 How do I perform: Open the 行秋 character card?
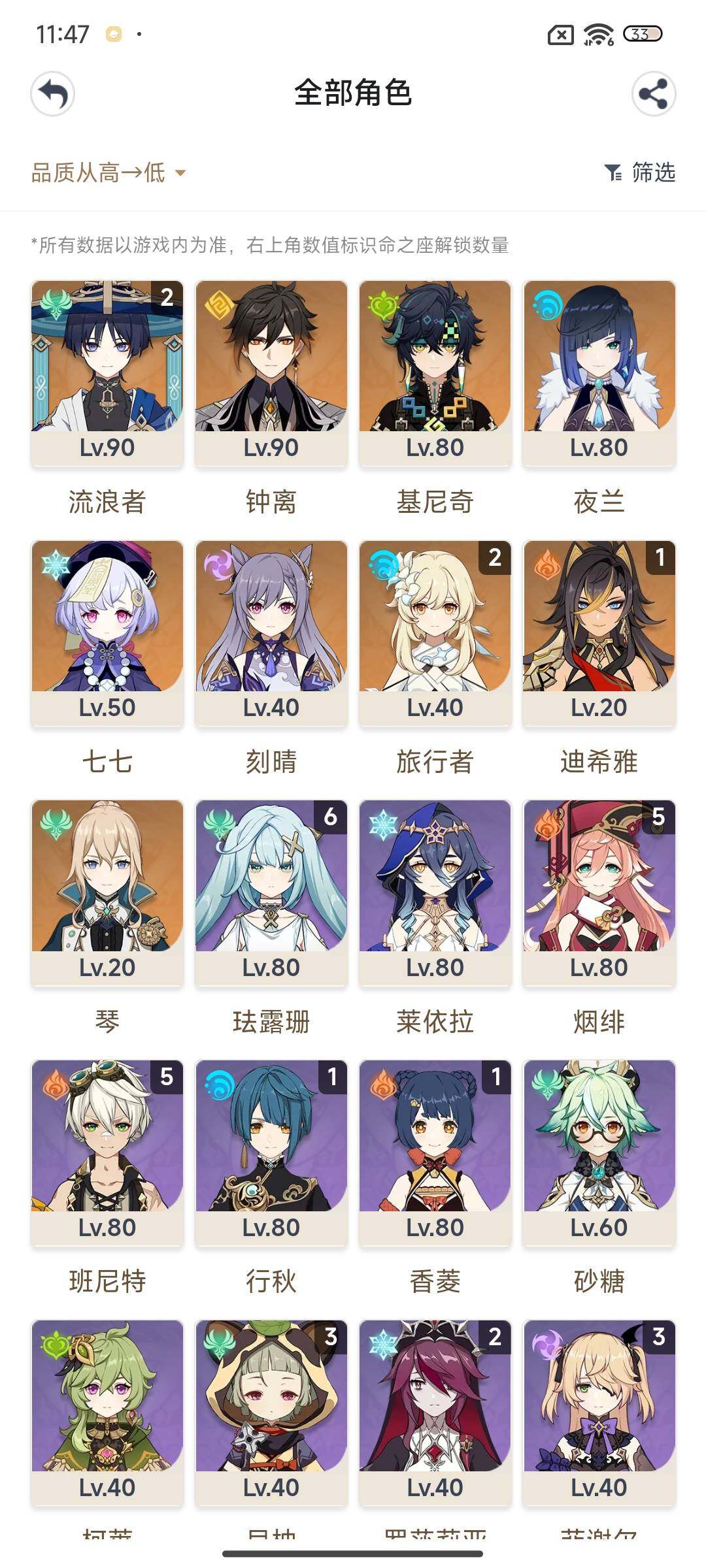tap(271, 1152)
